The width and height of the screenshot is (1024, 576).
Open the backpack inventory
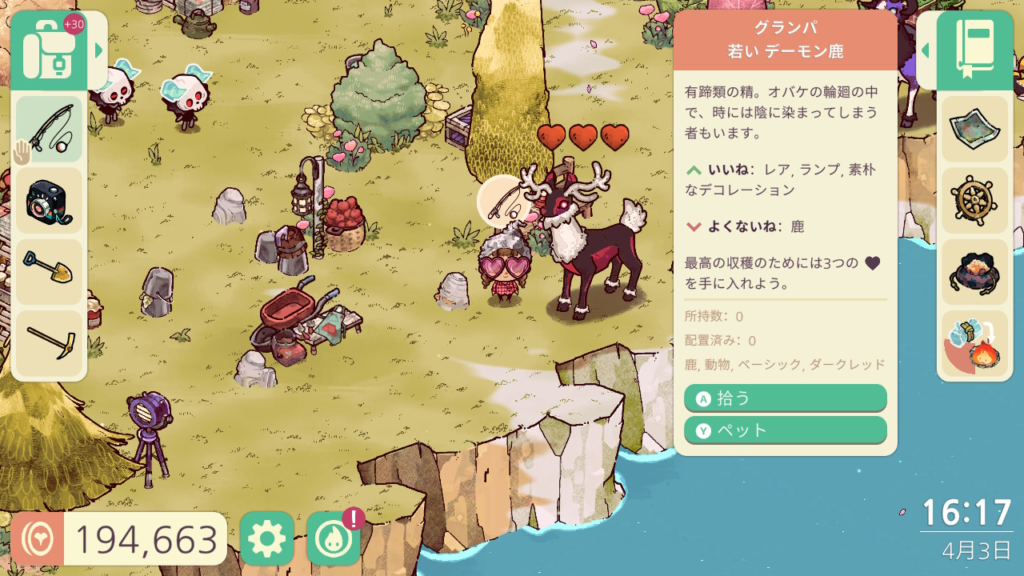[x=48, y=48]
